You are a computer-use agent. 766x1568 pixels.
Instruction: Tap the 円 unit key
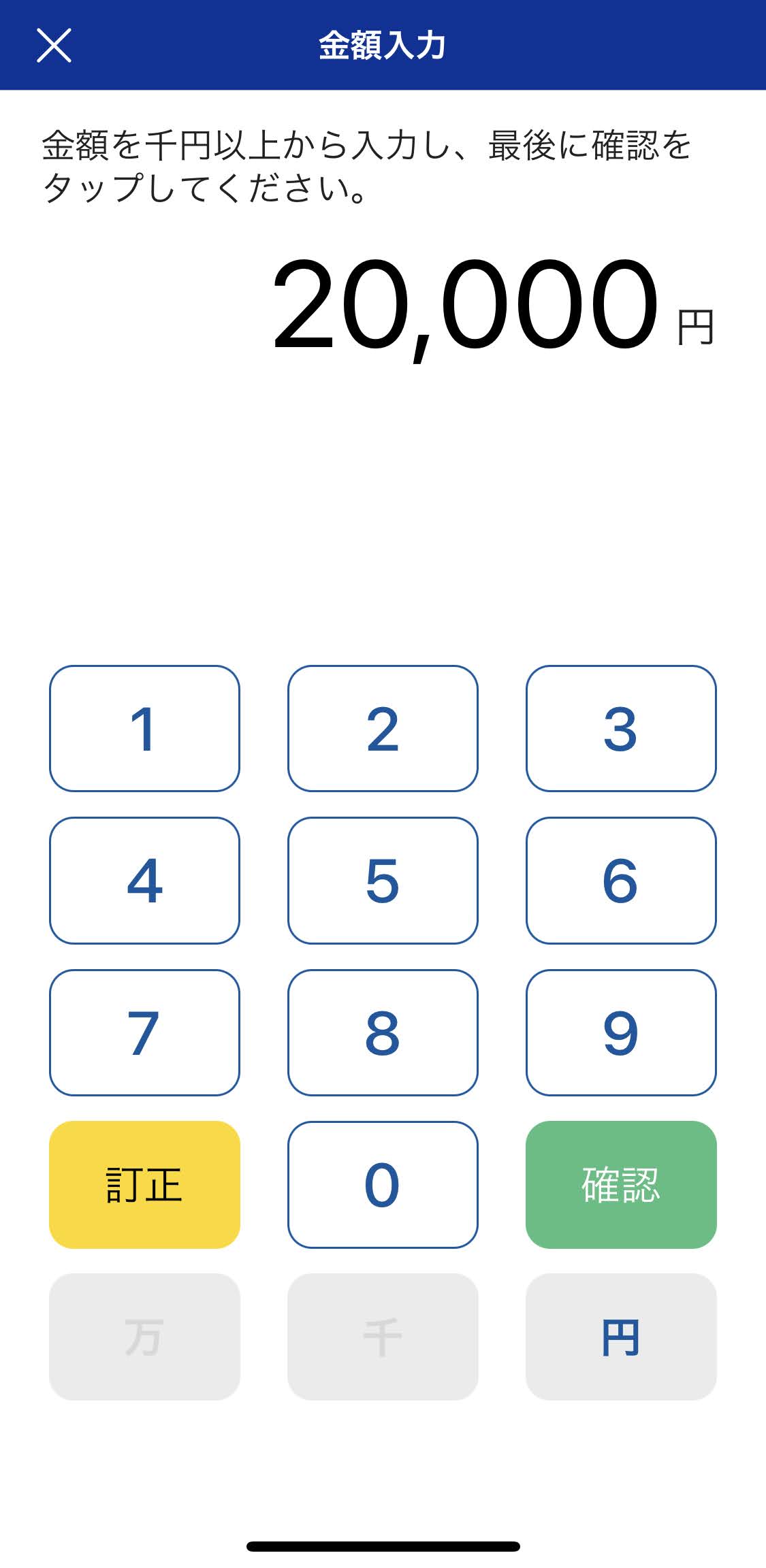621,1337
